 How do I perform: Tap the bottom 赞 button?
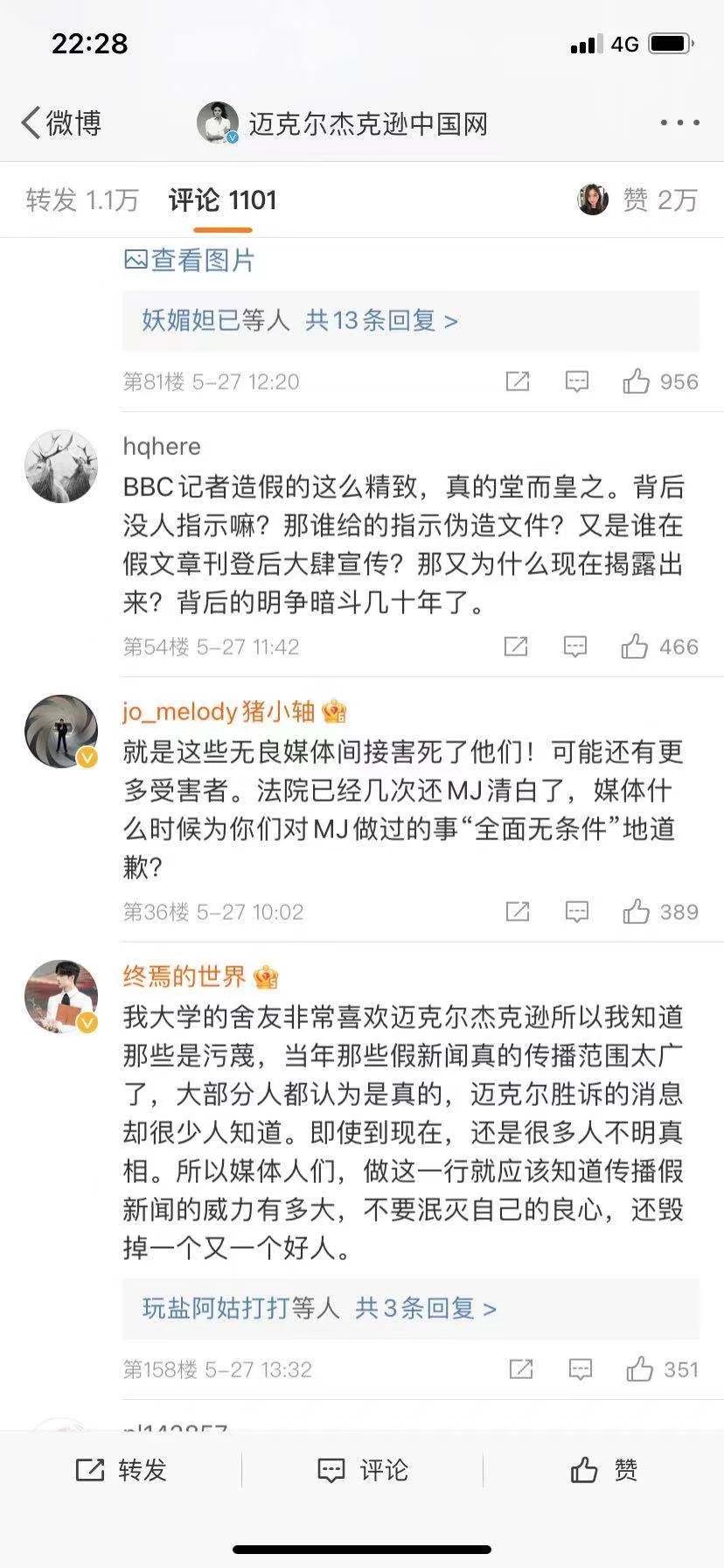click(x=603, y=1470)
